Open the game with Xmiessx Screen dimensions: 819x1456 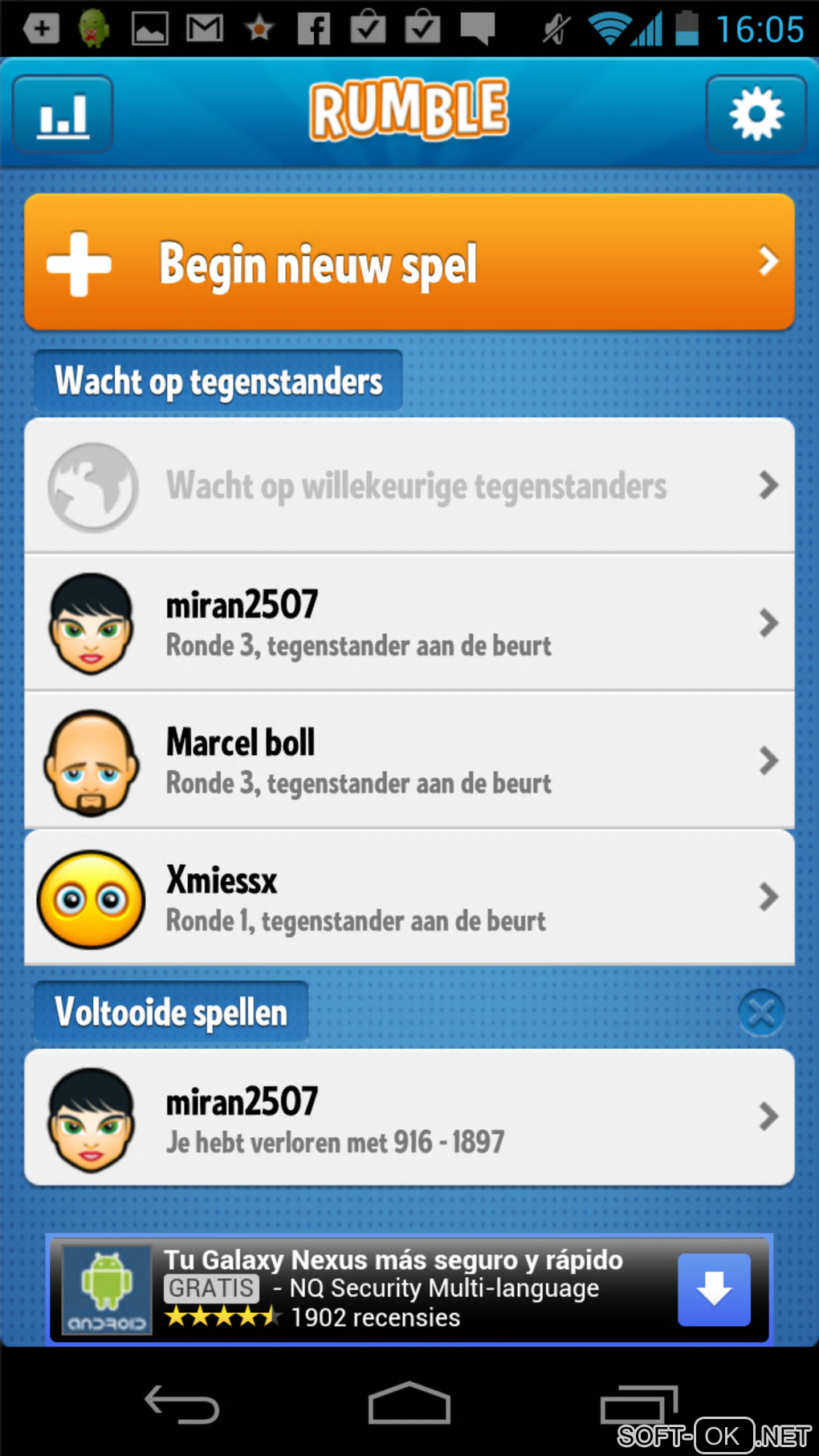coord(409,898)
